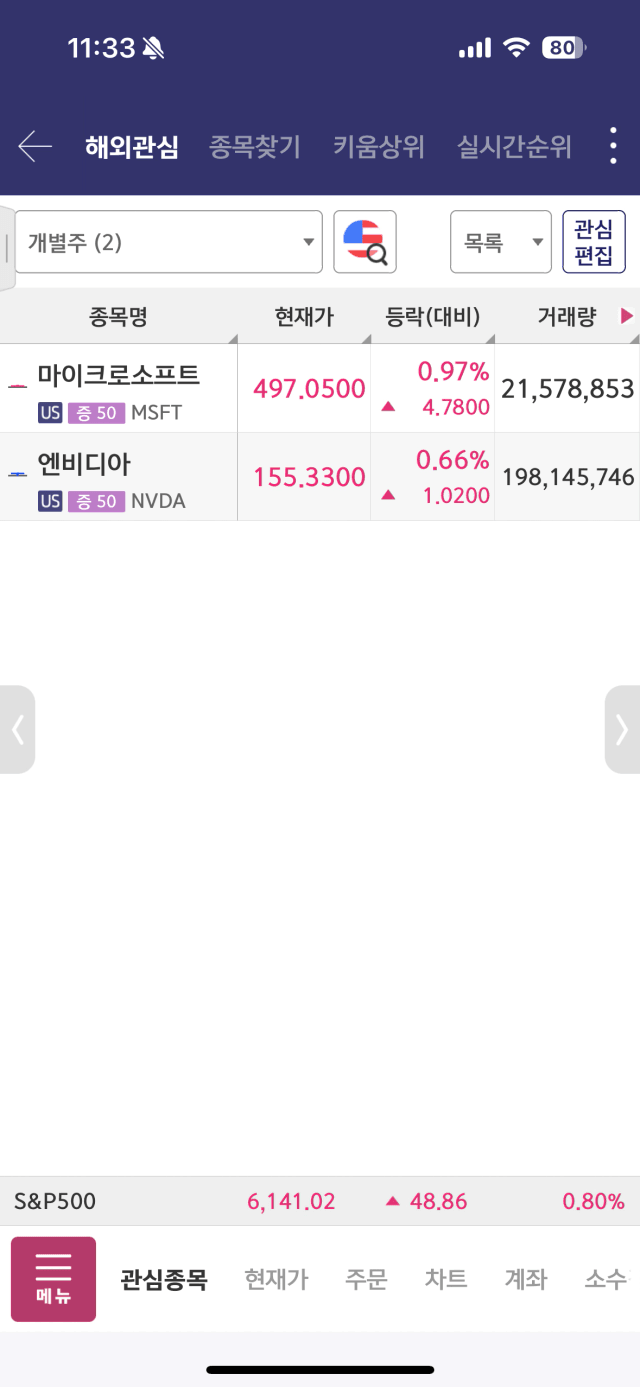Open the 엔비디아 NVDA row

(320, 477)
